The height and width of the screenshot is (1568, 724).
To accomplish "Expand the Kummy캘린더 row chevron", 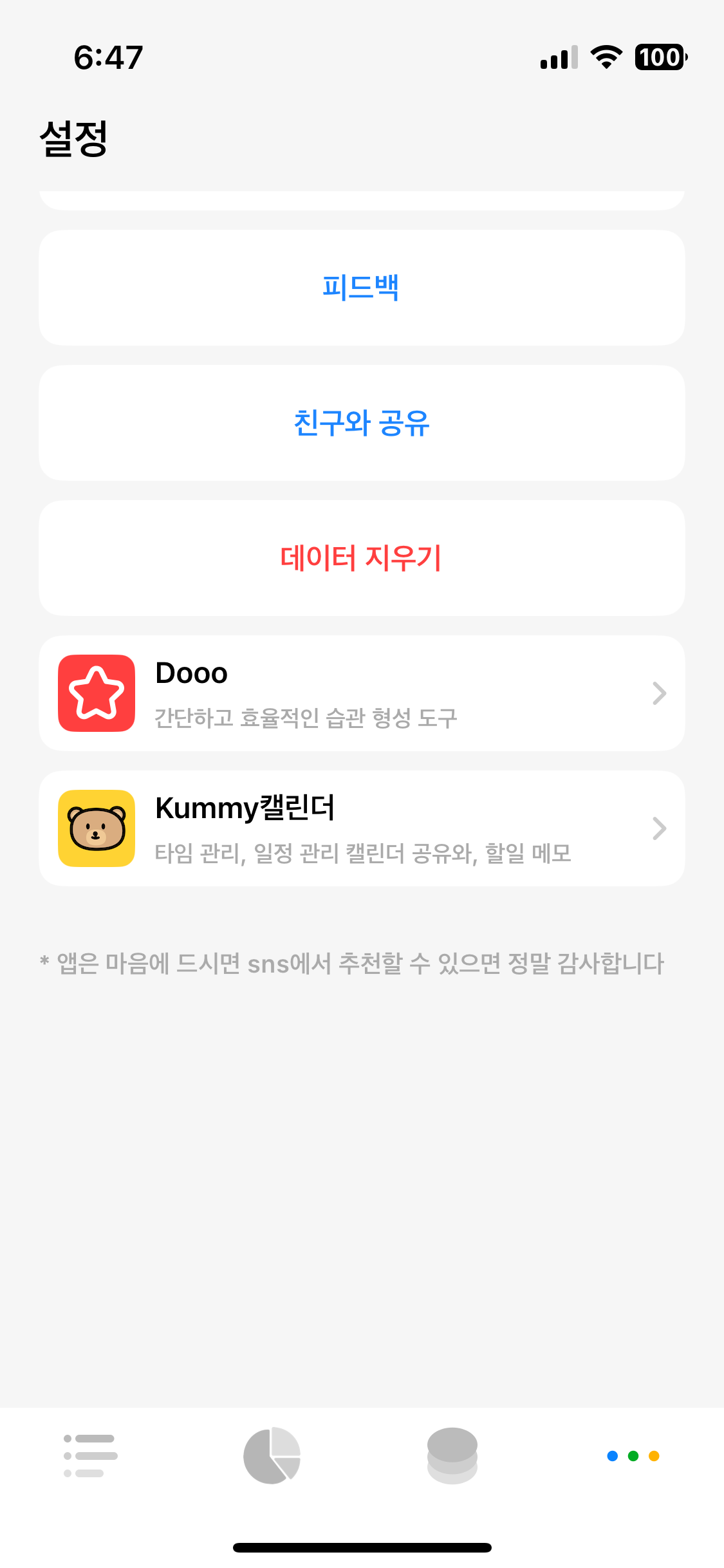I will pyautogui.click(x=659, y=829).
